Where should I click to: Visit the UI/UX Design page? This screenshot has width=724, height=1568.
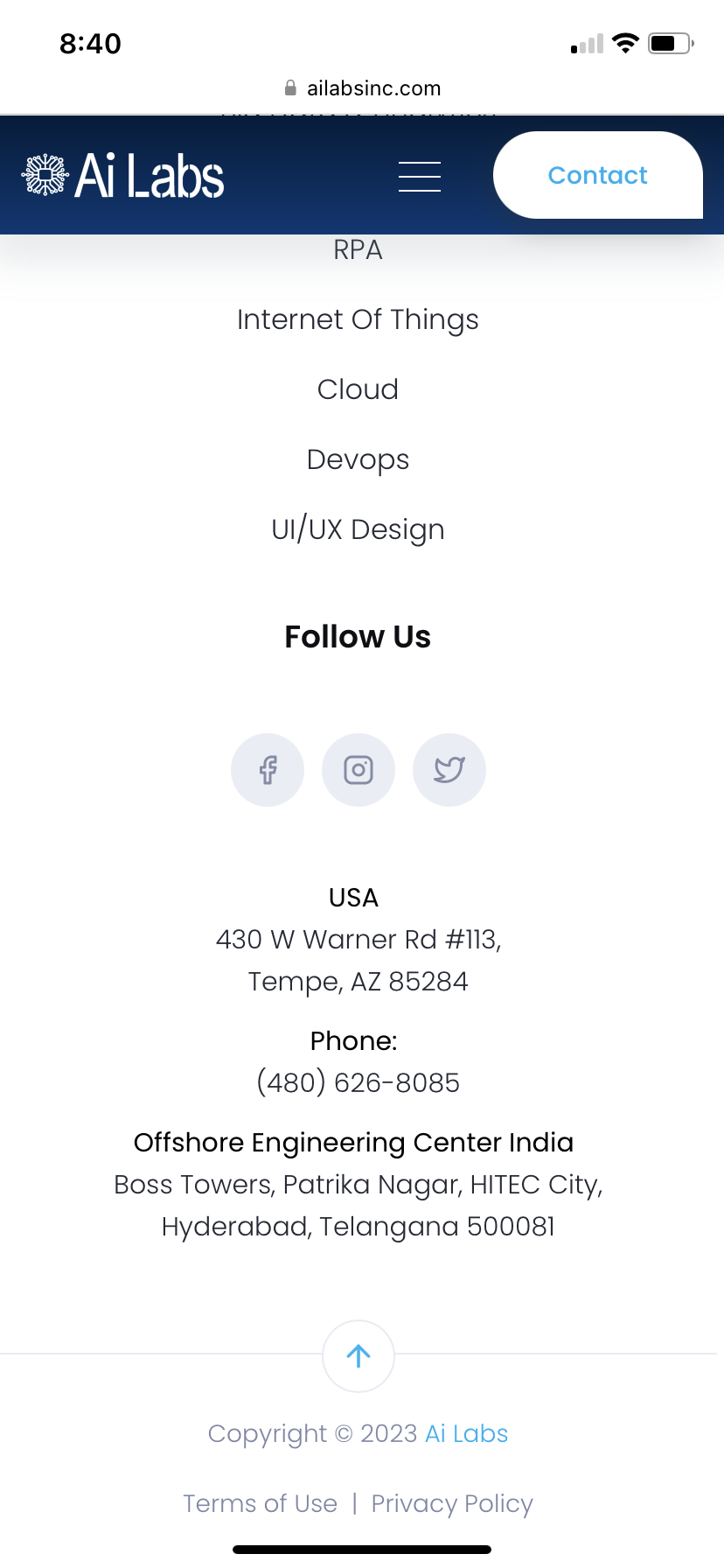(358, 529)
